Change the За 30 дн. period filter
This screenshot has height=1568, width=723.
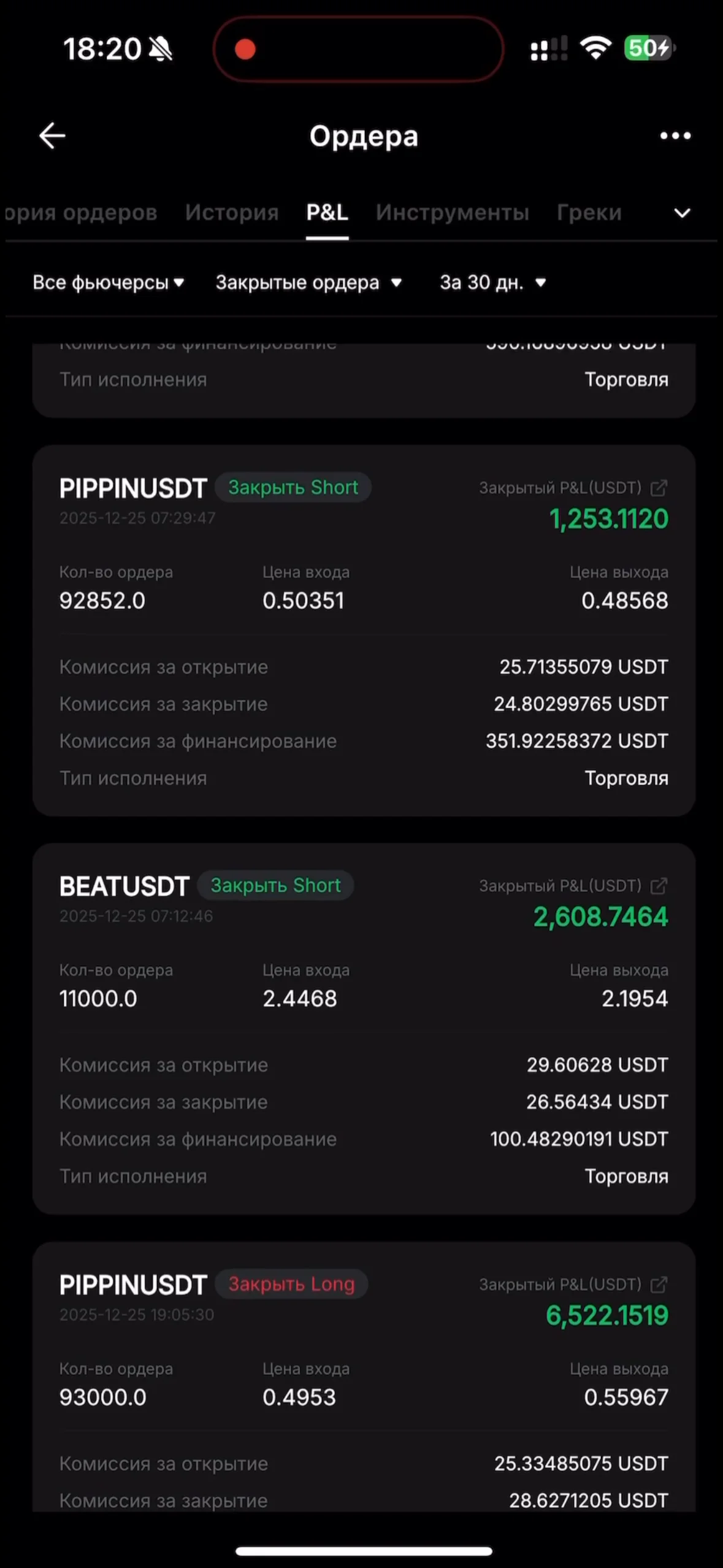(492, 282)
